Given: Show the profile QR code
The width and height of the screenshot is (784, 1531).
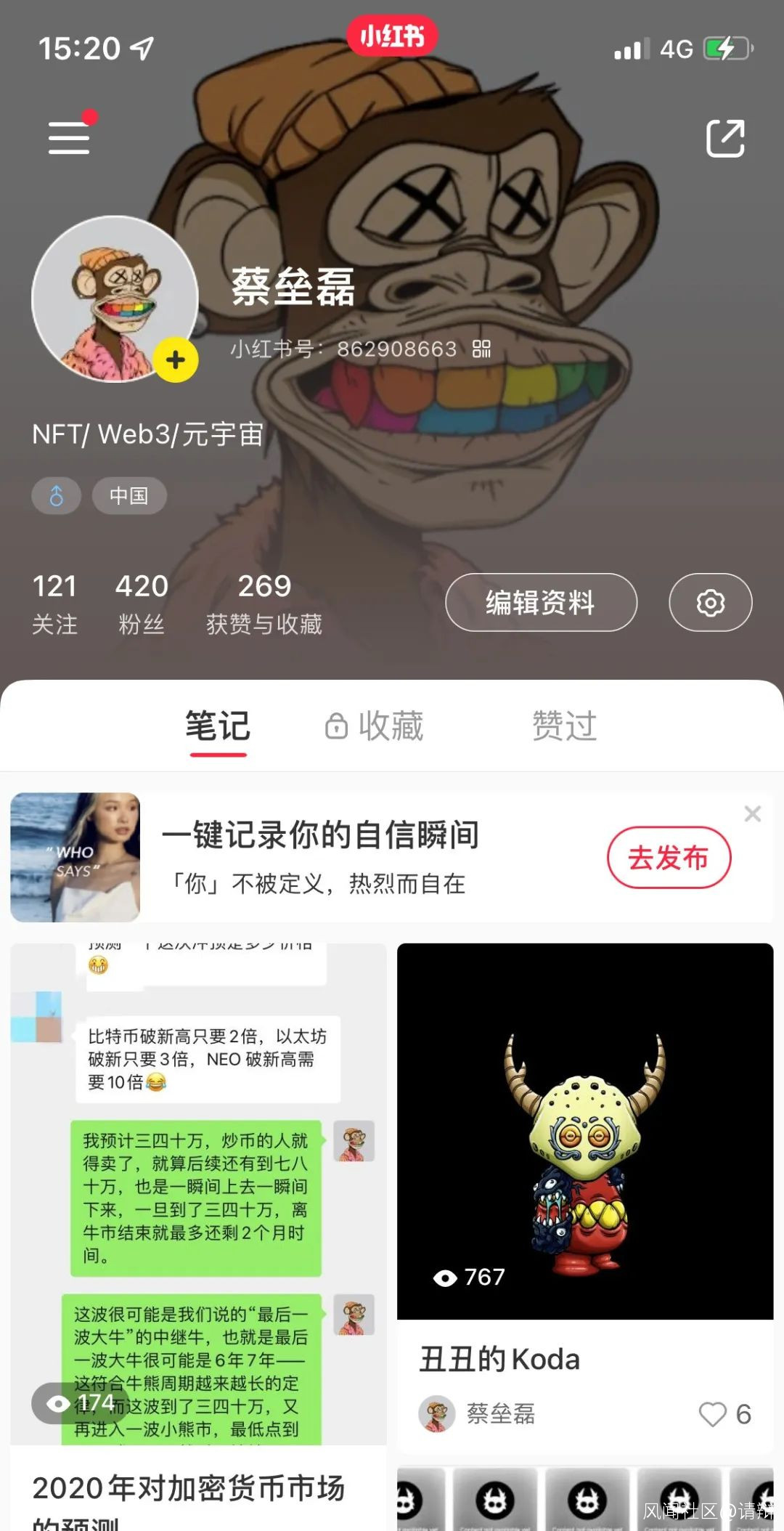Looking at the screenshot, I should (x=481, y=349).
